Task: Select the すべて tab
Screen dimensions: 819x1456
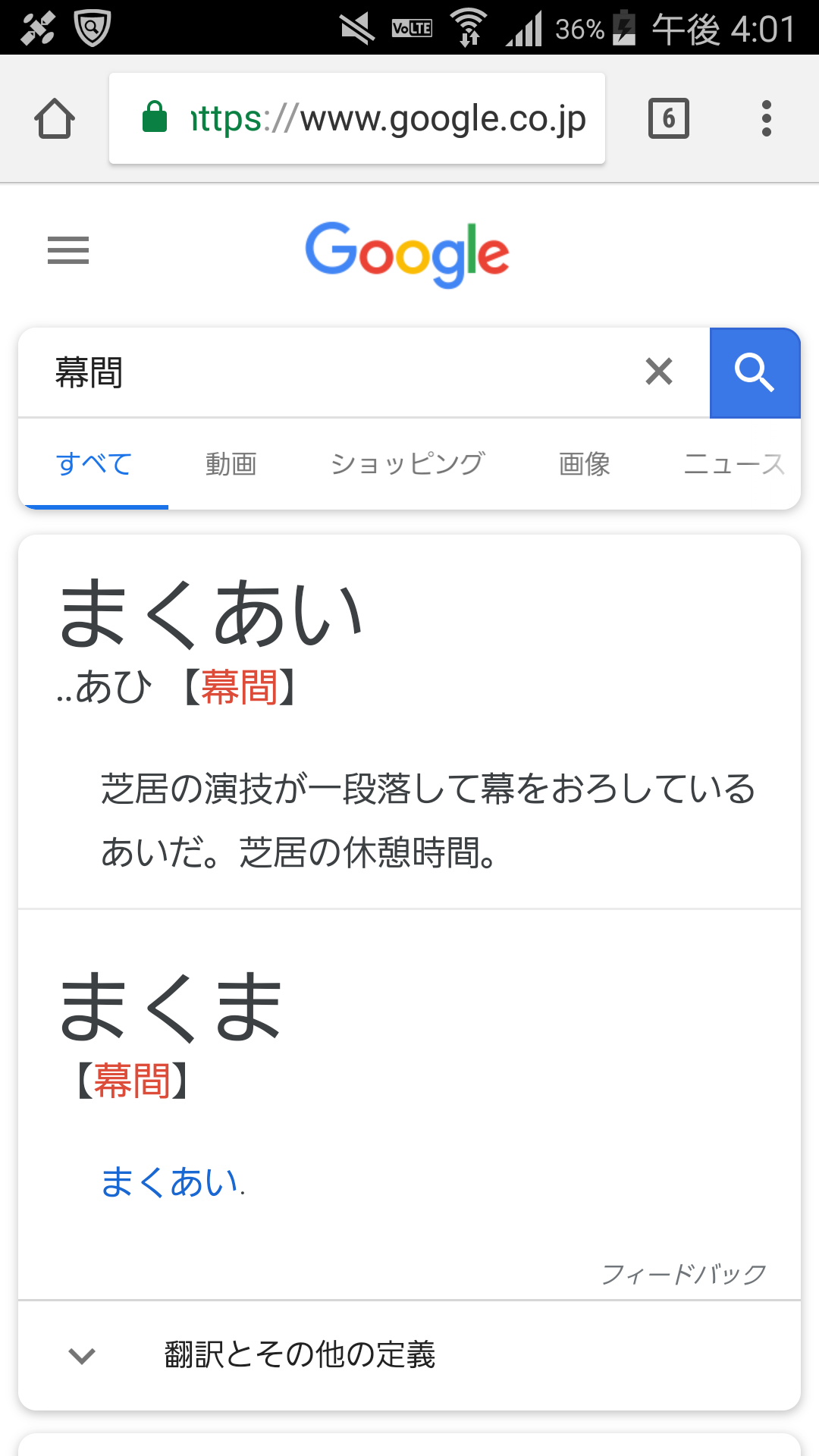Action: pyautogui.click(x=94, y=463)
